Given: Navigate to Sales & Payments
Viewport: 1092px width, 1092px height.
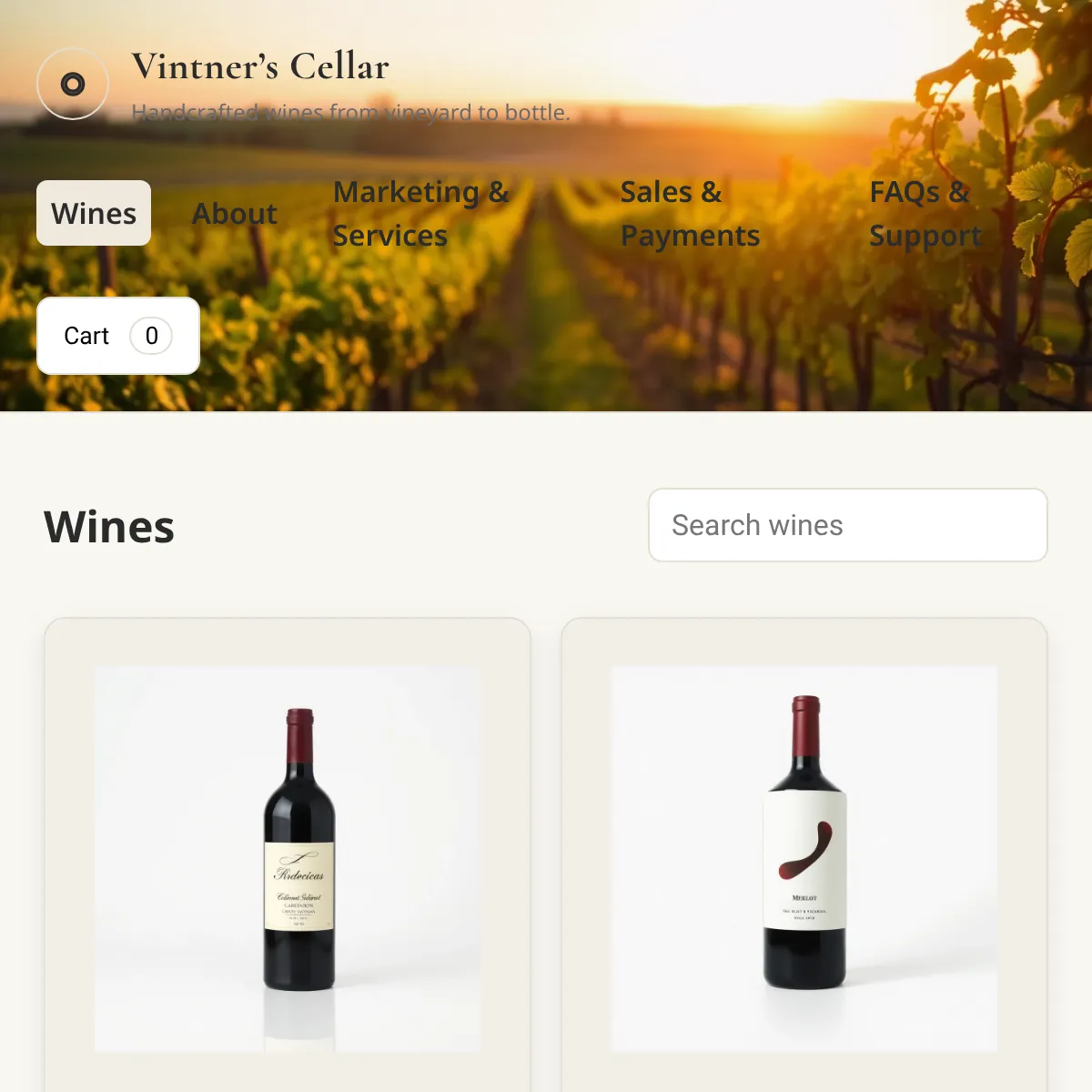Looking at the screenshot, I should tap(690, 213).
